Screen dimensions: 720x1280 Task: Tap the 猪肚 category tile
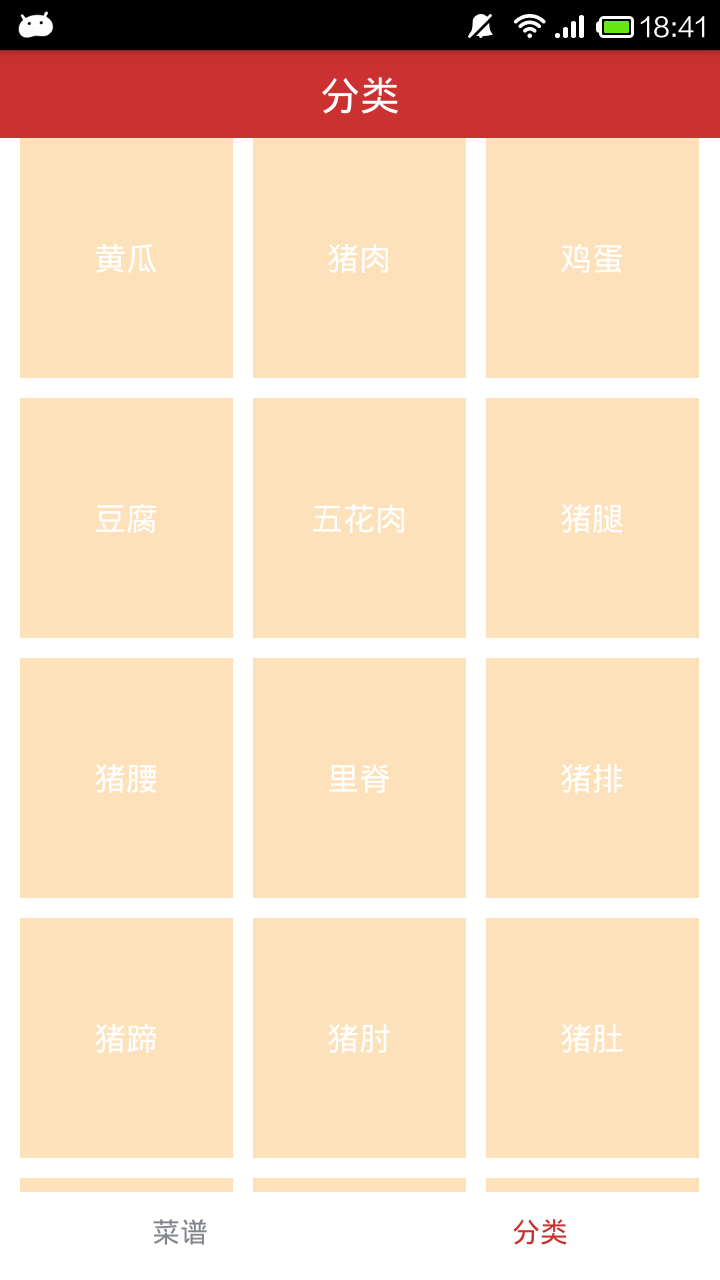[592, 1038]
